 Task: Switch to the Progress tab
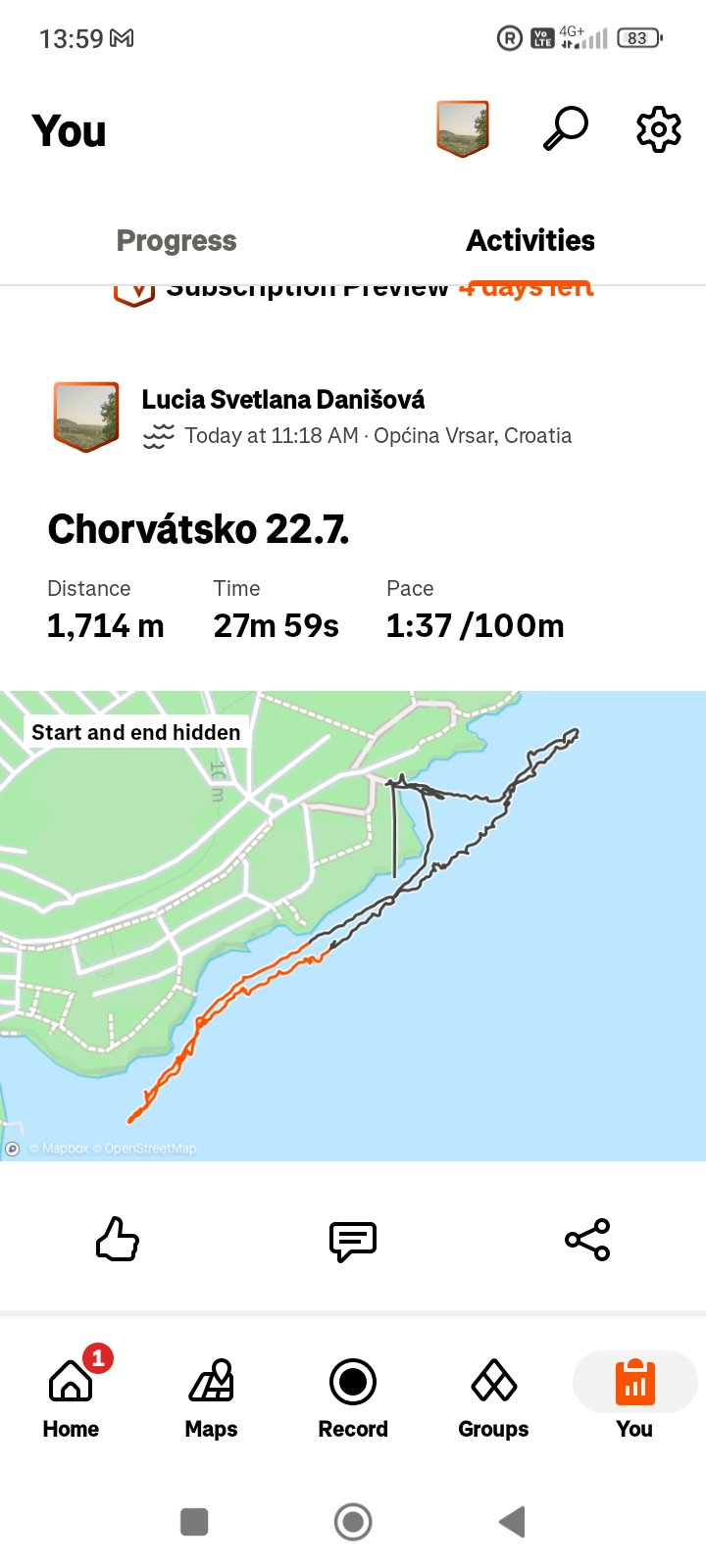(176, 241)
